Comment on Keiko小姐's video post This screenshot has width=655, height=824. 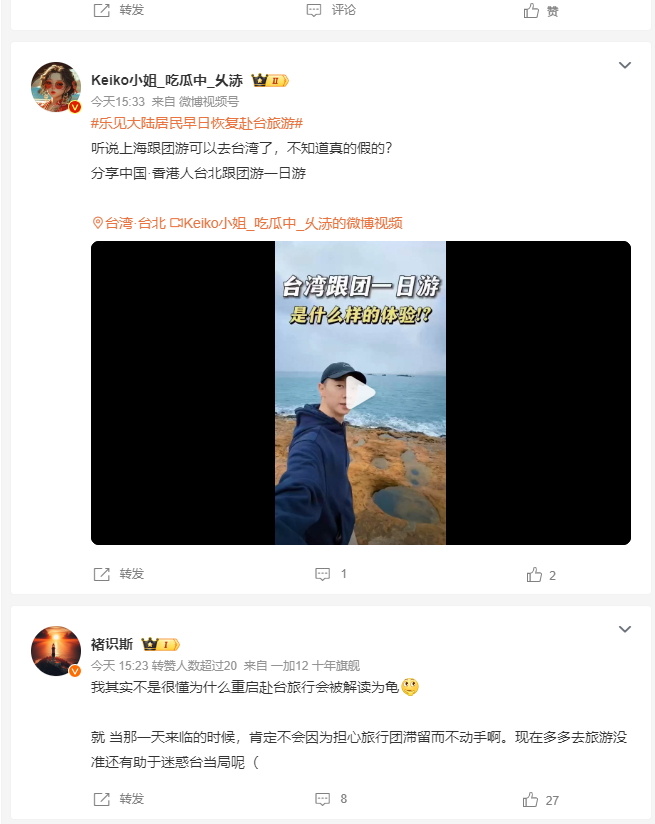pos(331,574)
